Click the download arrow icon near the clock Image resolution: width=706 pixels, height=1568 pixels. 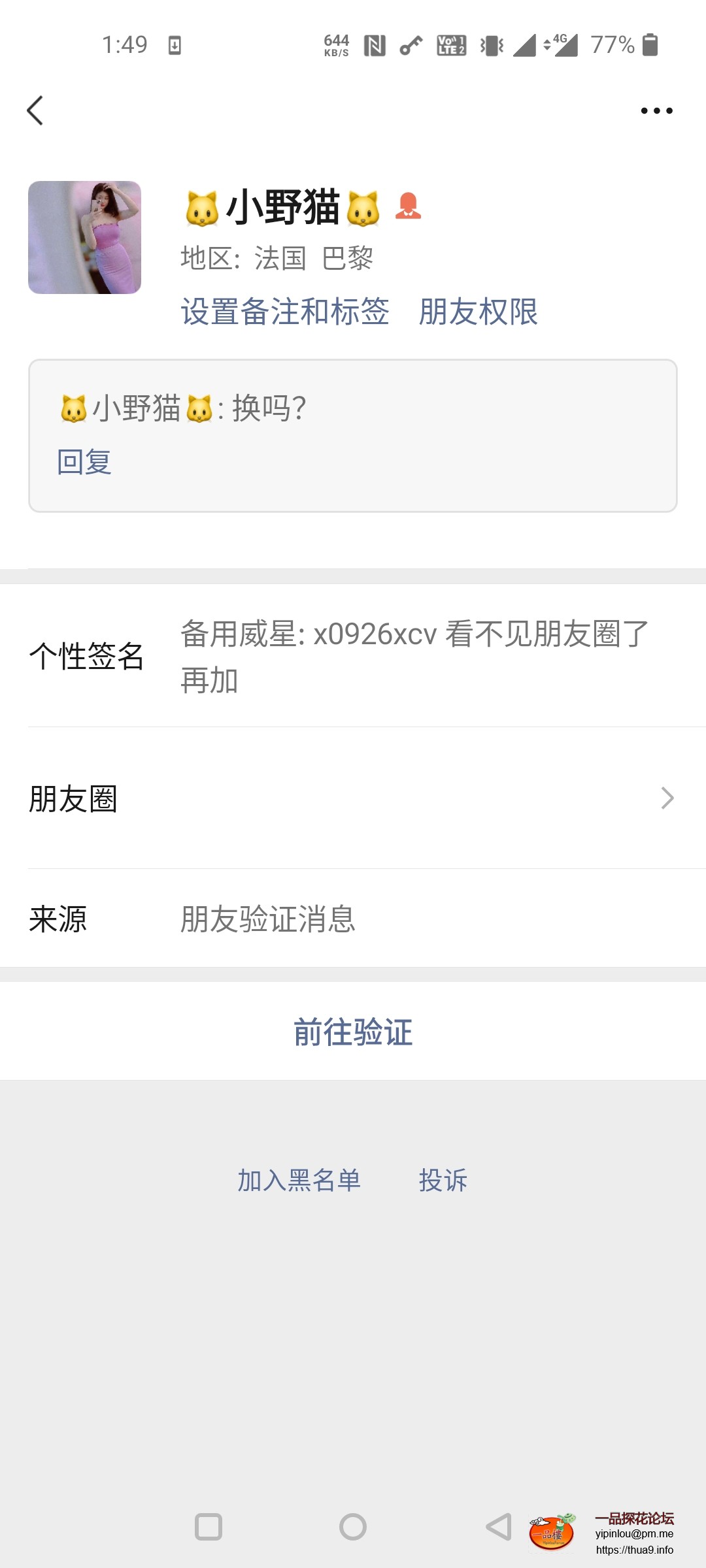click(175, 44)
